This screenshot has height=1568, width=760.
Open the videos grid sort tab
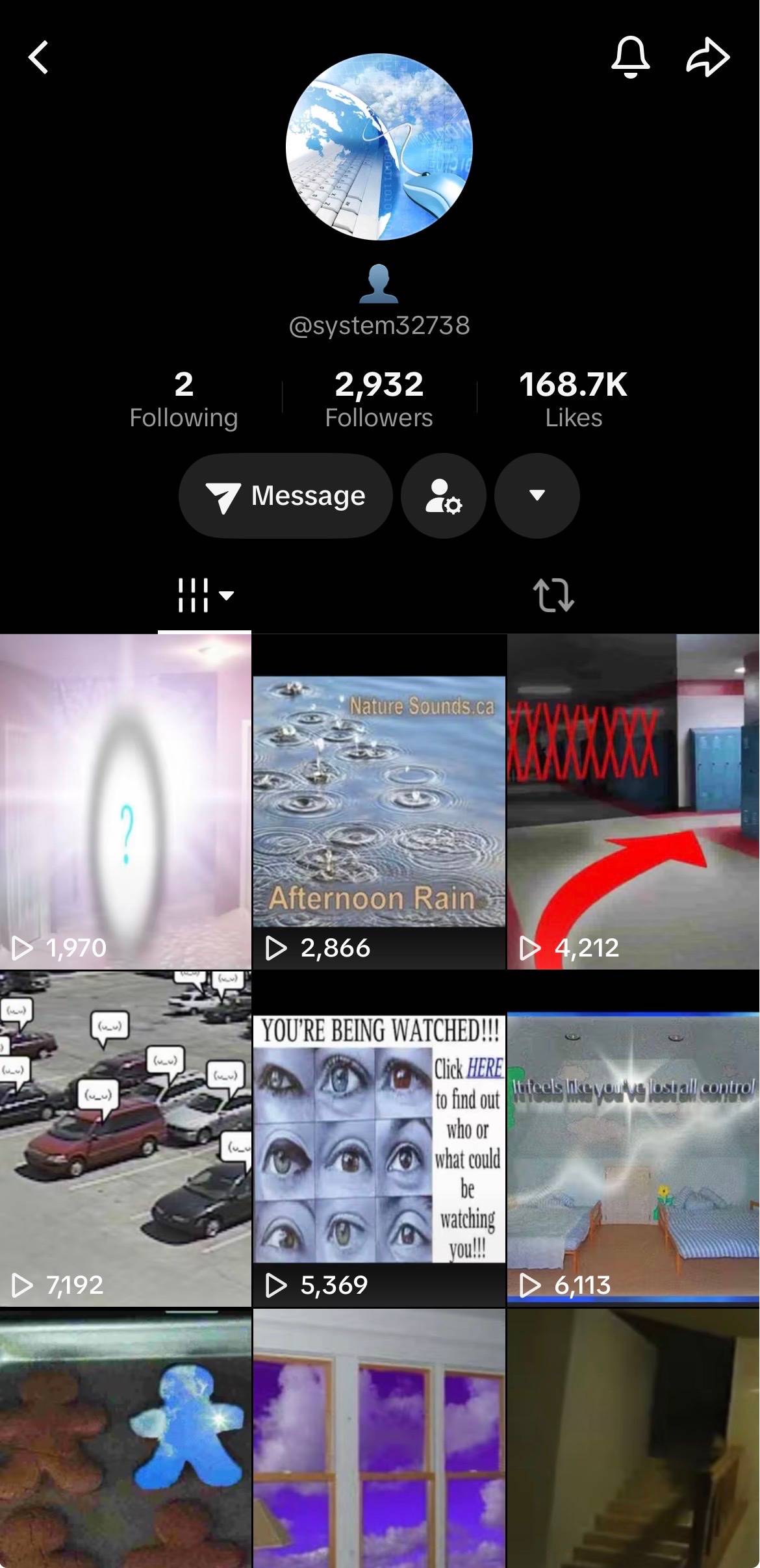(205, 595)
